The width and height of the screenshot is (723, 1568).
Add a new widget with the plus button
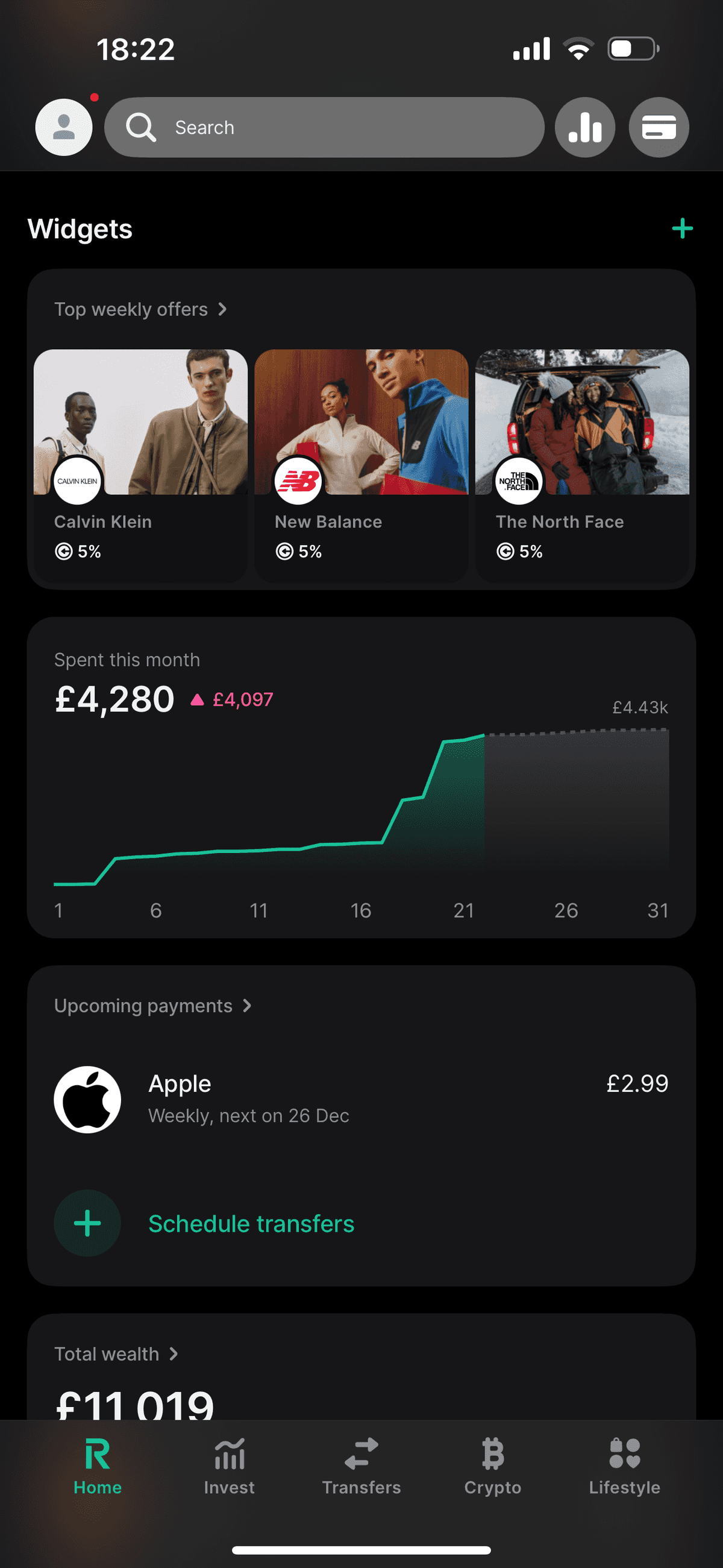[682, 229]
